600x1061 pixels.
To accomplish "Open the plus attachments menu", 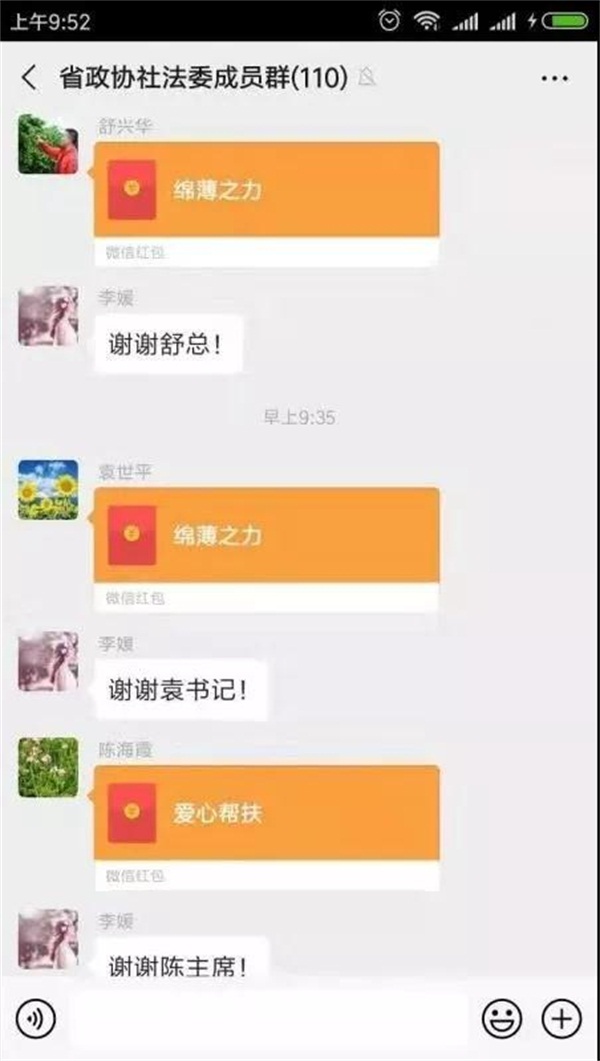I will pos(561,1018).
